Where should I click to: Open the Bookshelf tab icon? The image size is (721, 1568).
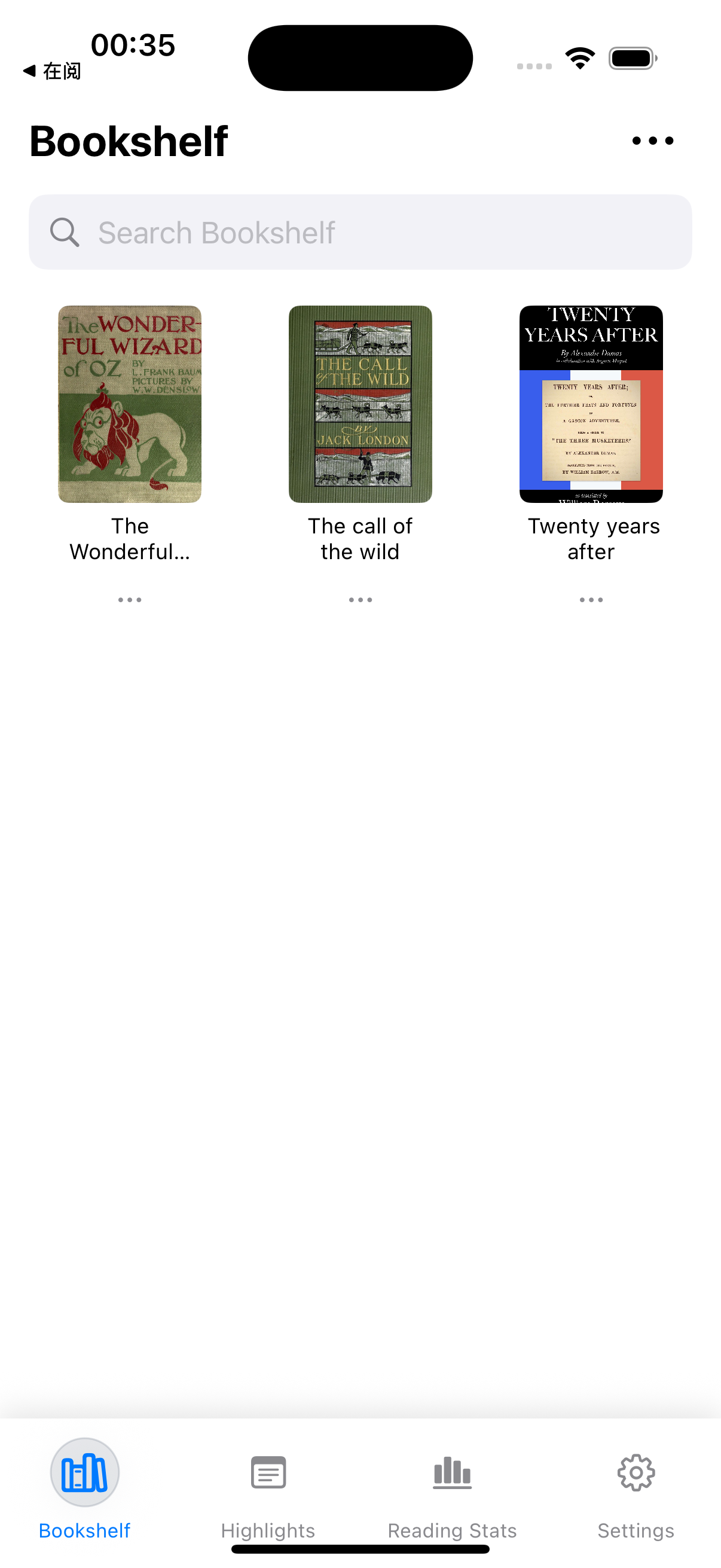pyautogui.click(x=84, y=1472)
